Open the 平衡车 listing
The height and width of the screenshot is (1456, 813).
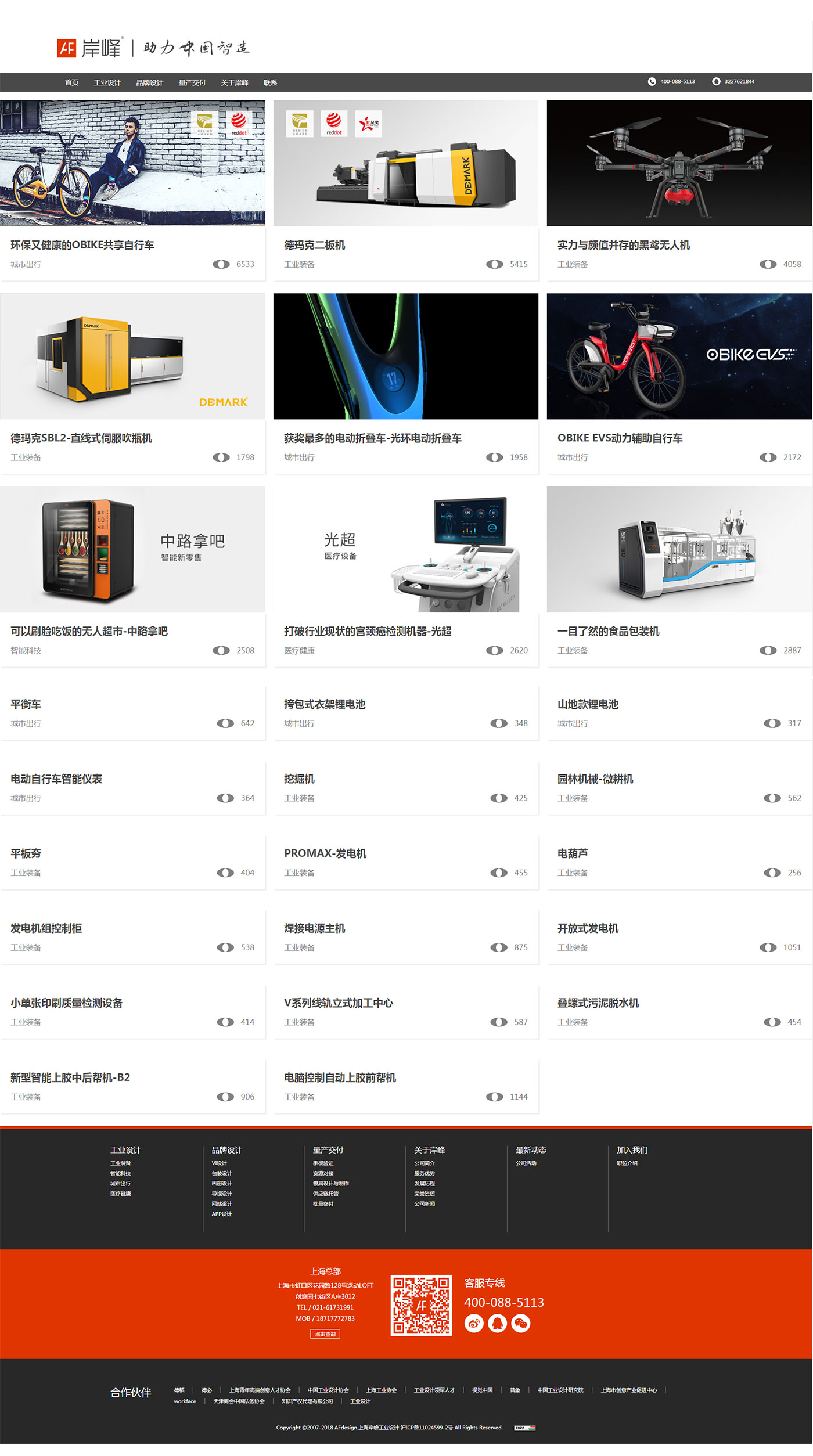[x=26, y=704]
